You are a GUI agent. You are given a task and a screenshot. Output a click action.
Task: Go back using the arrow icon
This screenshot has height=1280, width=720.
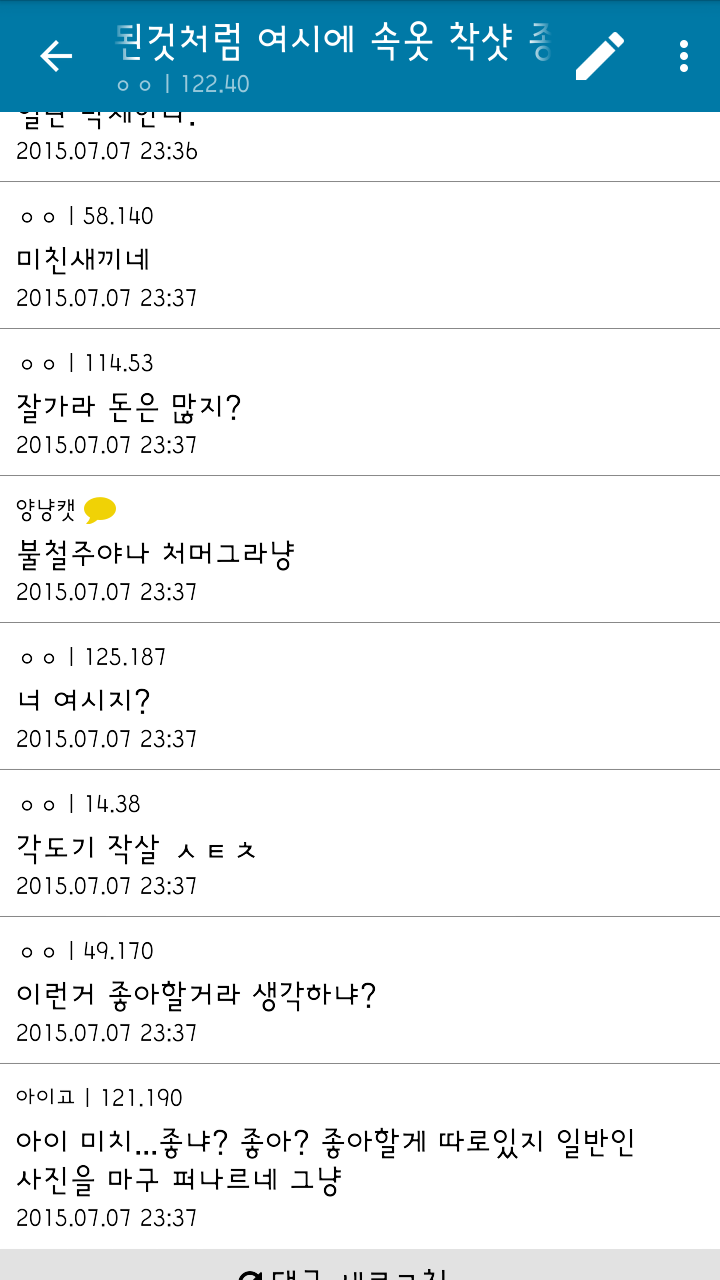click(x=56, y=56)
